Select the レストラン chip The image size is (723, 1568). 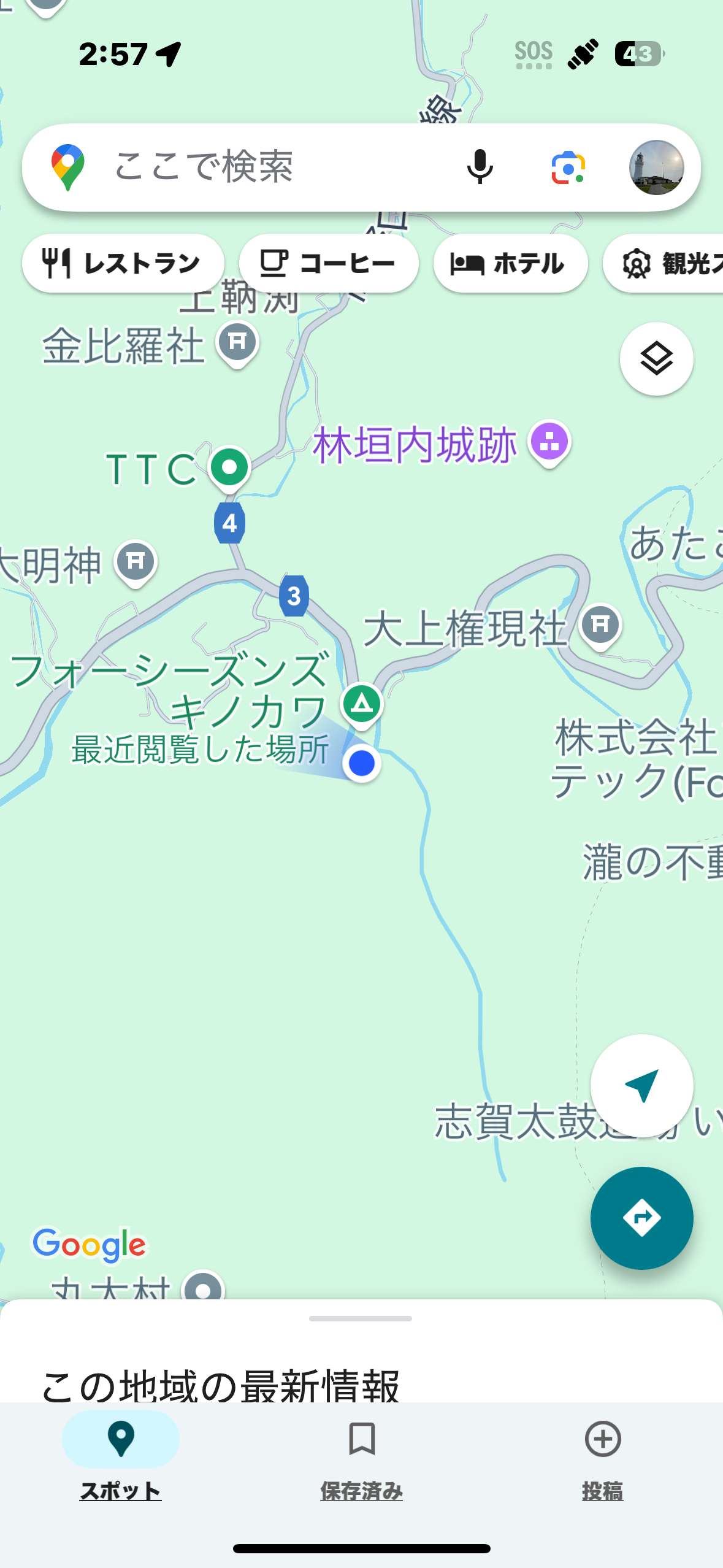coord(123,264)
